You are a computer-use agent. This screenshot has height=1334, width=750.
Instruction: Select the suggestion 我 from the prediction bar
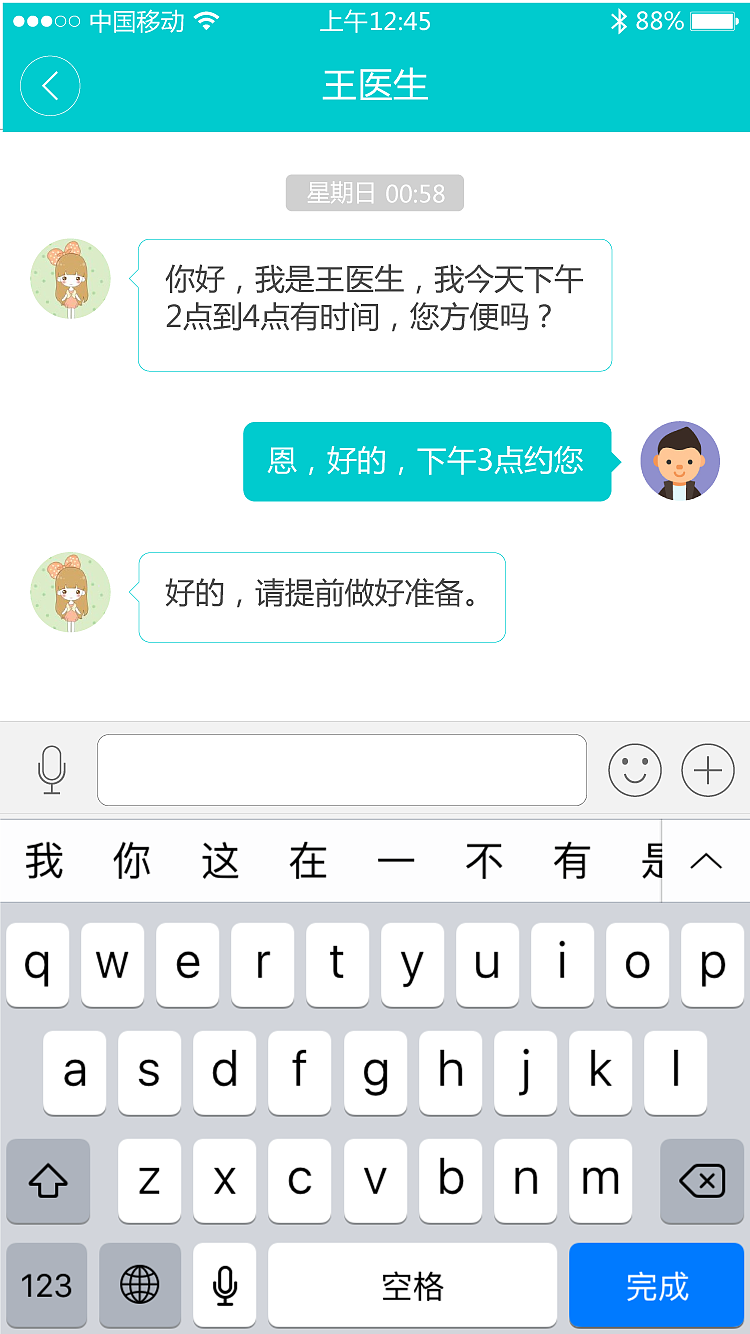click(42, 861)
